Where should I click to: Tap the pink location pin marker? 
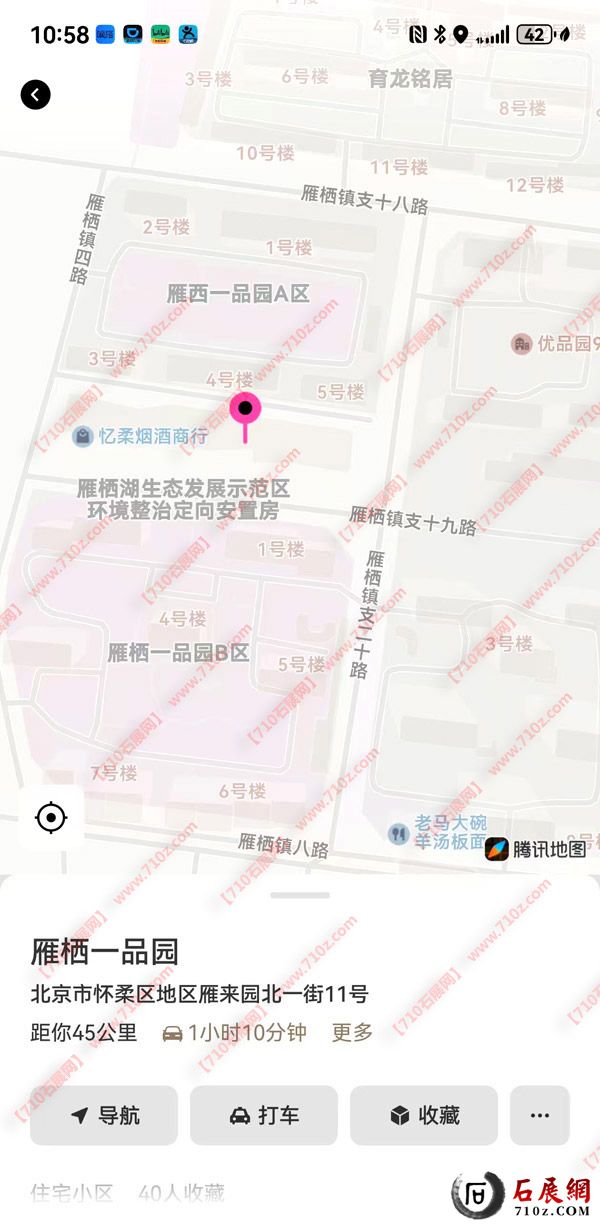(245, 409)
